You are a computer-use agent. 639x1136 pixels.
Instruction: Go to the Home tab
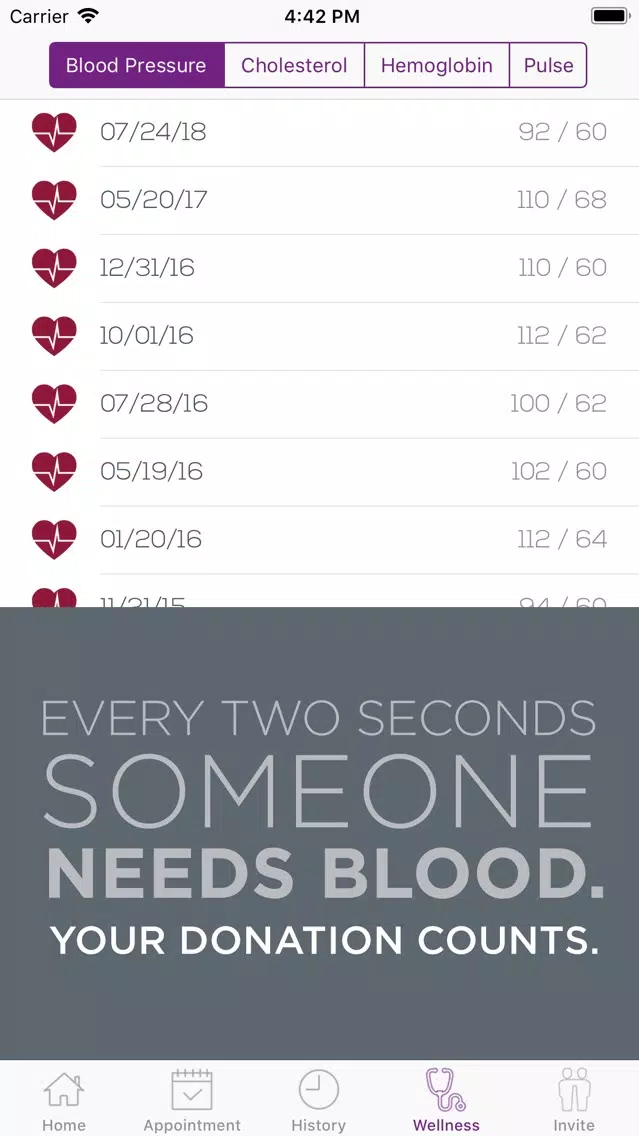click(x=64, y=1100)
